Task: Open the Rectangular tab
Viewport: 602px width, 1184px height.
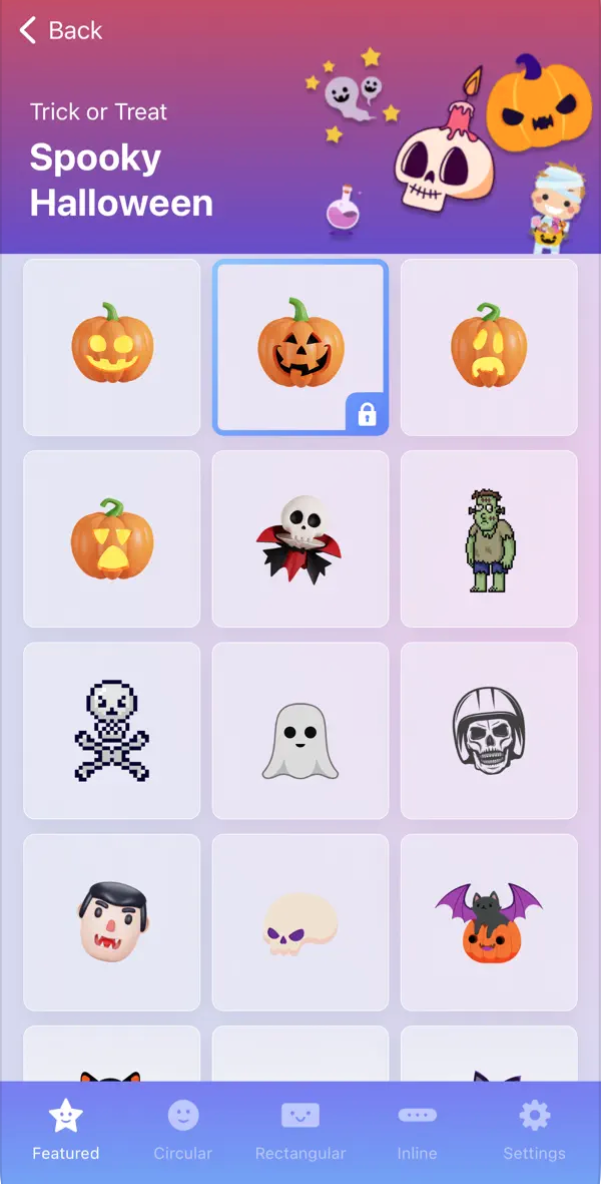Action: pyautogui.click(x=300, y=1130)
